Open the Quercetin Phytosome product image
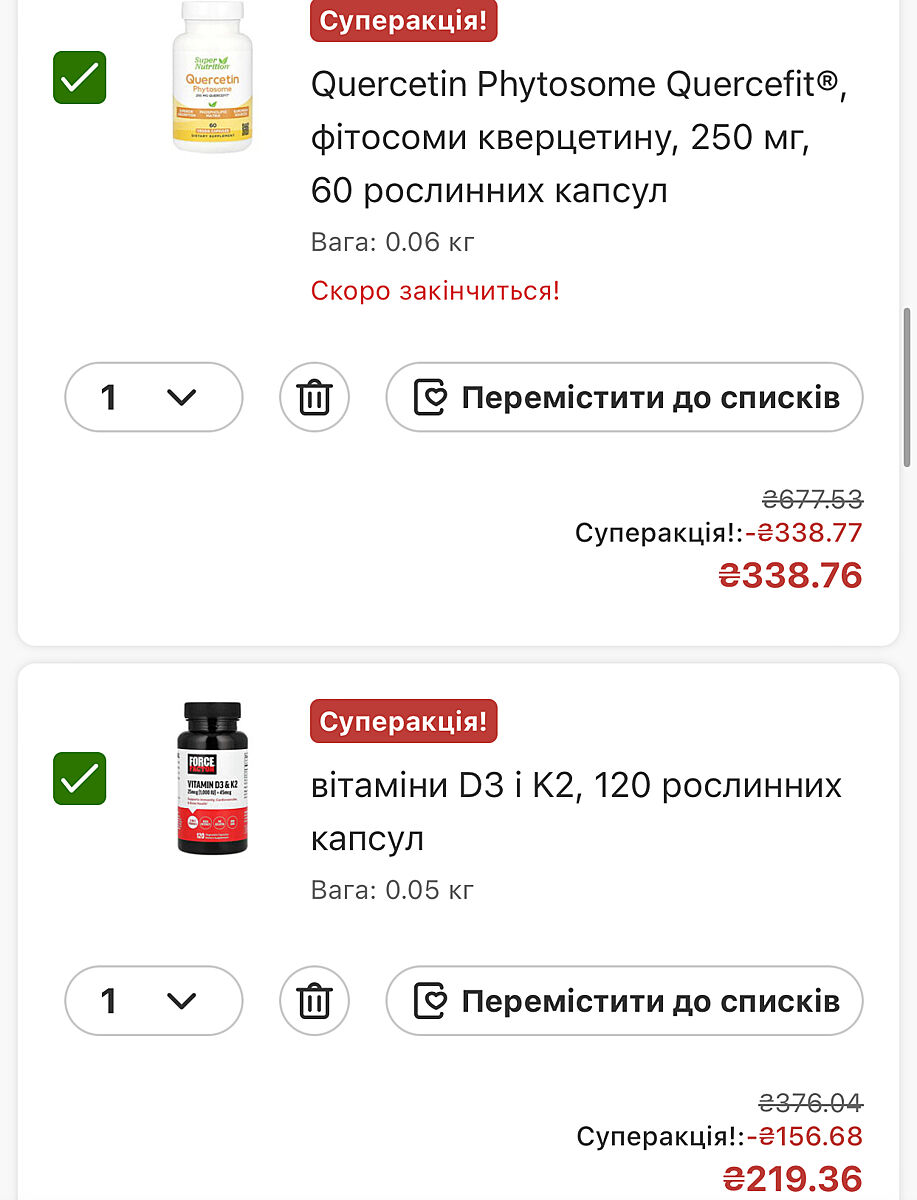The image size is (917, 1200). (x=213, y=78)
